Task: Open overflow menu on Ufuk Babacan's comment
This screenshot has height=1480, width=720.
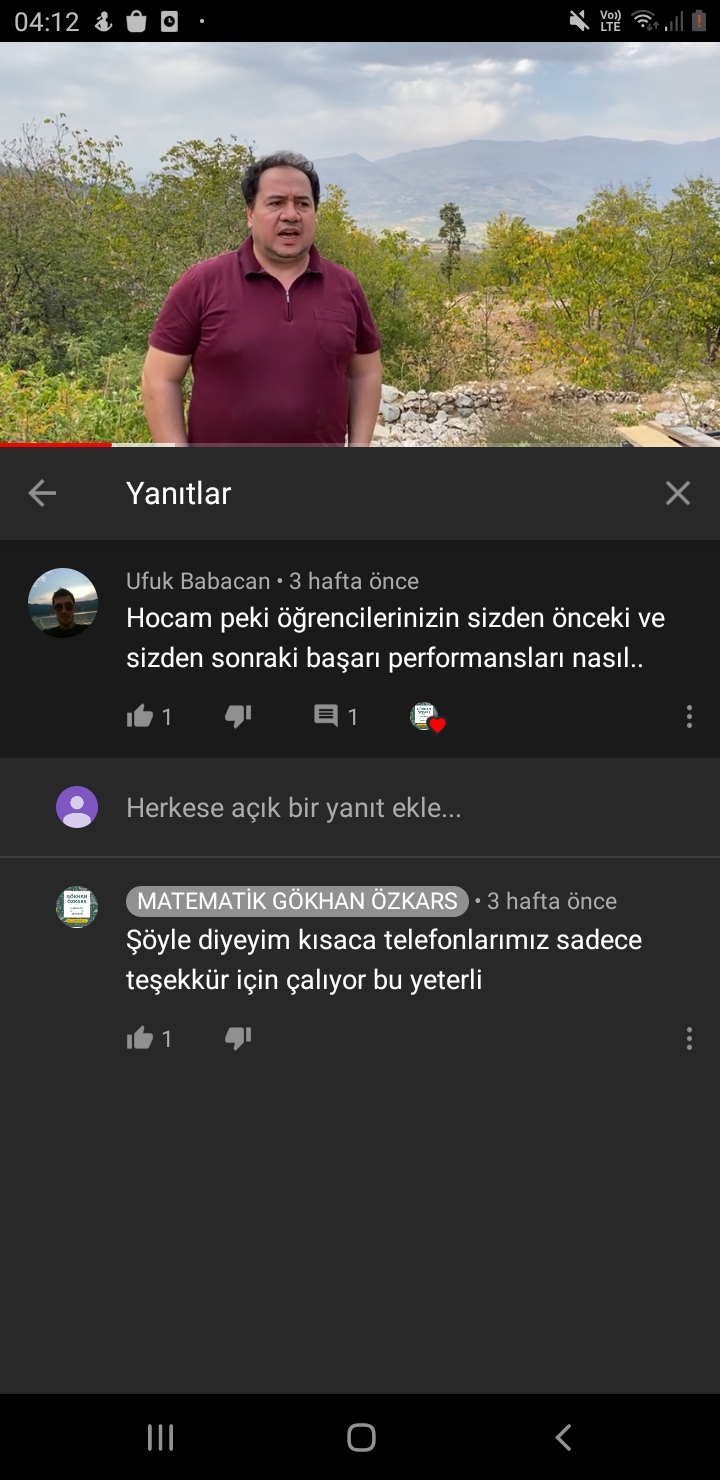Action: click(689, 716)
